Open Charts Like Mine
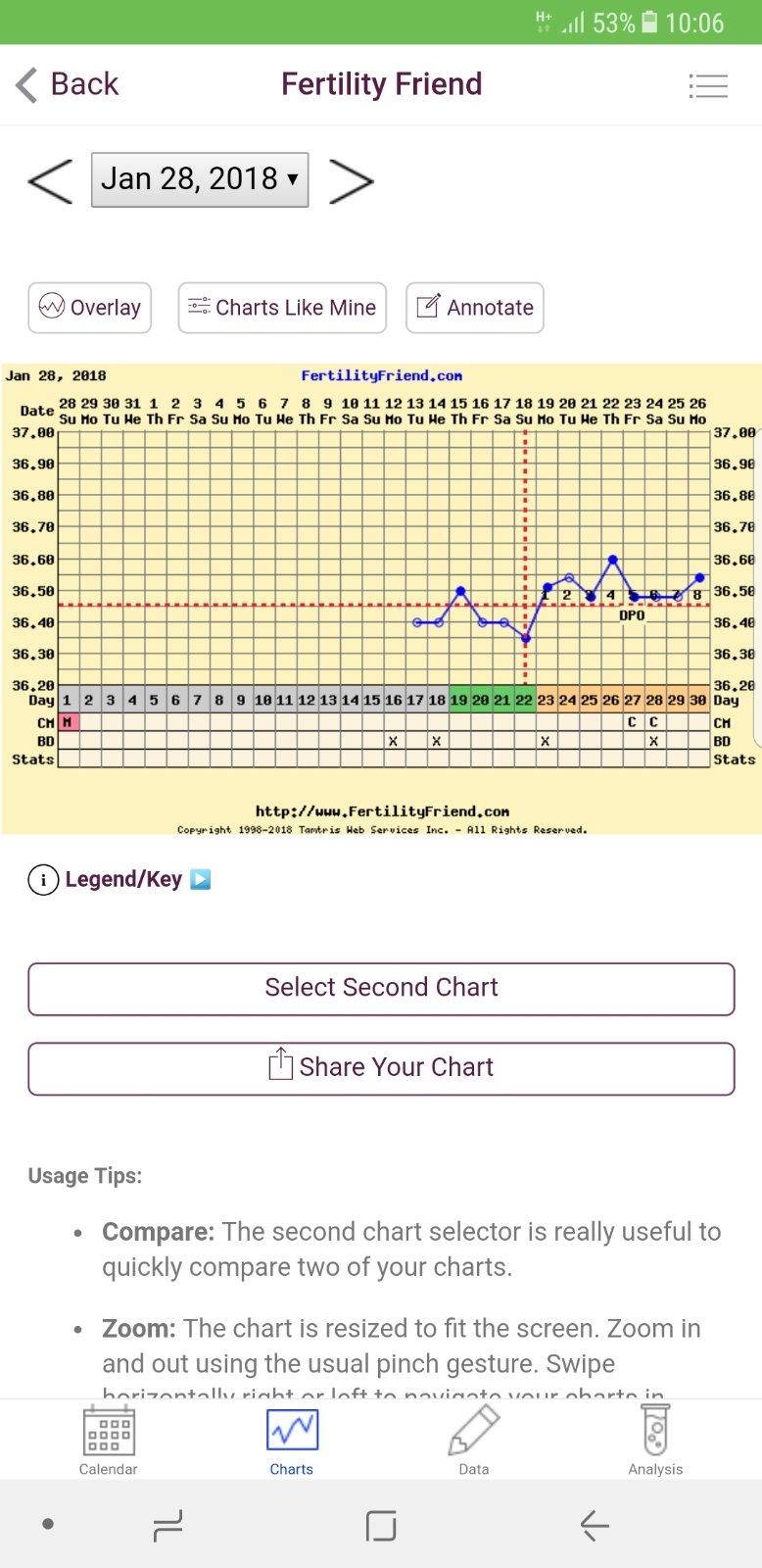The width and height of the screenshot is (762, 1568). [282, 308]
